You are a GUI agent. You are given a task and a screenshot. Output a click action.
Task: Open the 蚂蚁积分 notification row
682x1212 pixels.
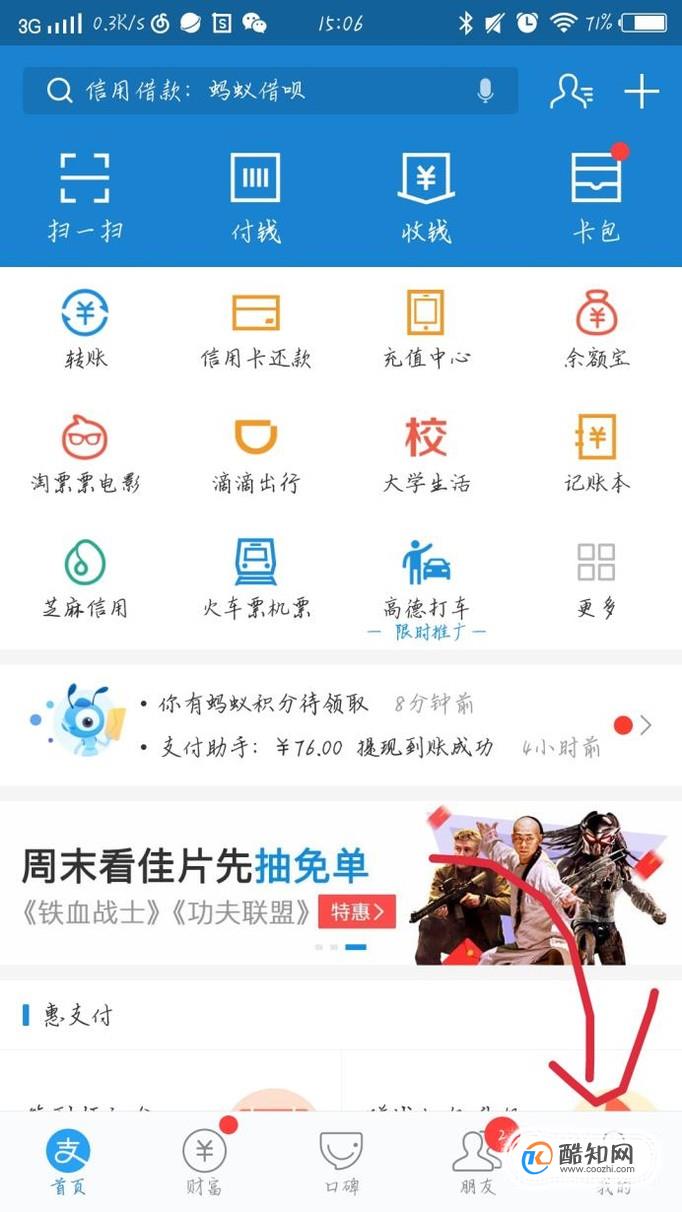340,705
